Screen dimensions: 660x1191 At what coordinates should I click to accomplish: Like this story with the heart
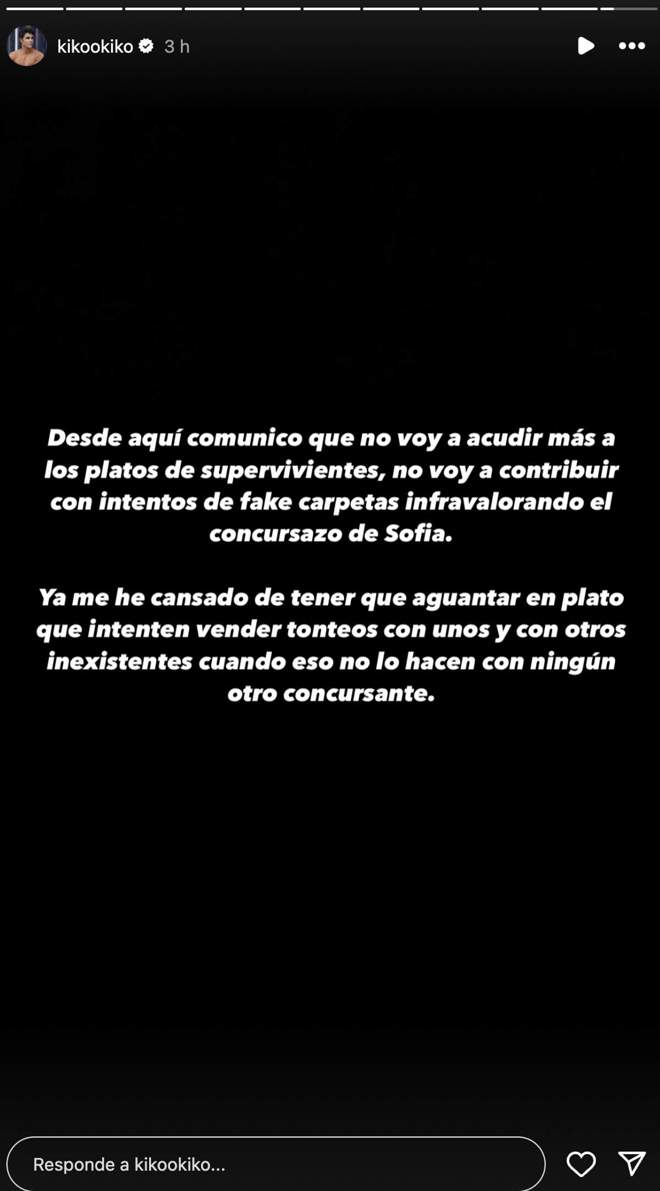click(x=581, y=1163)
